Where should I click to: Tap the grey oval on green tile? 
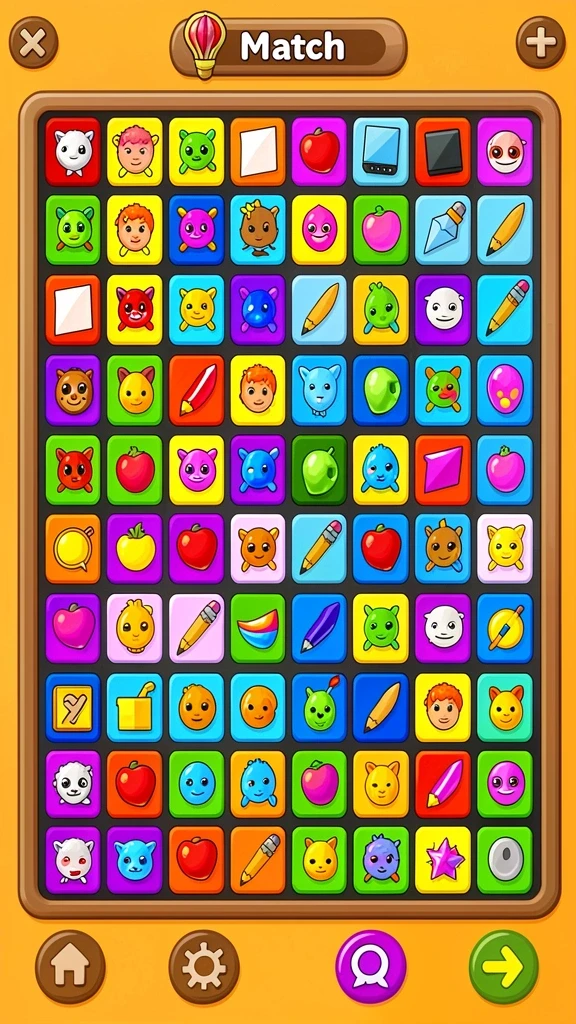pos(505,860)
